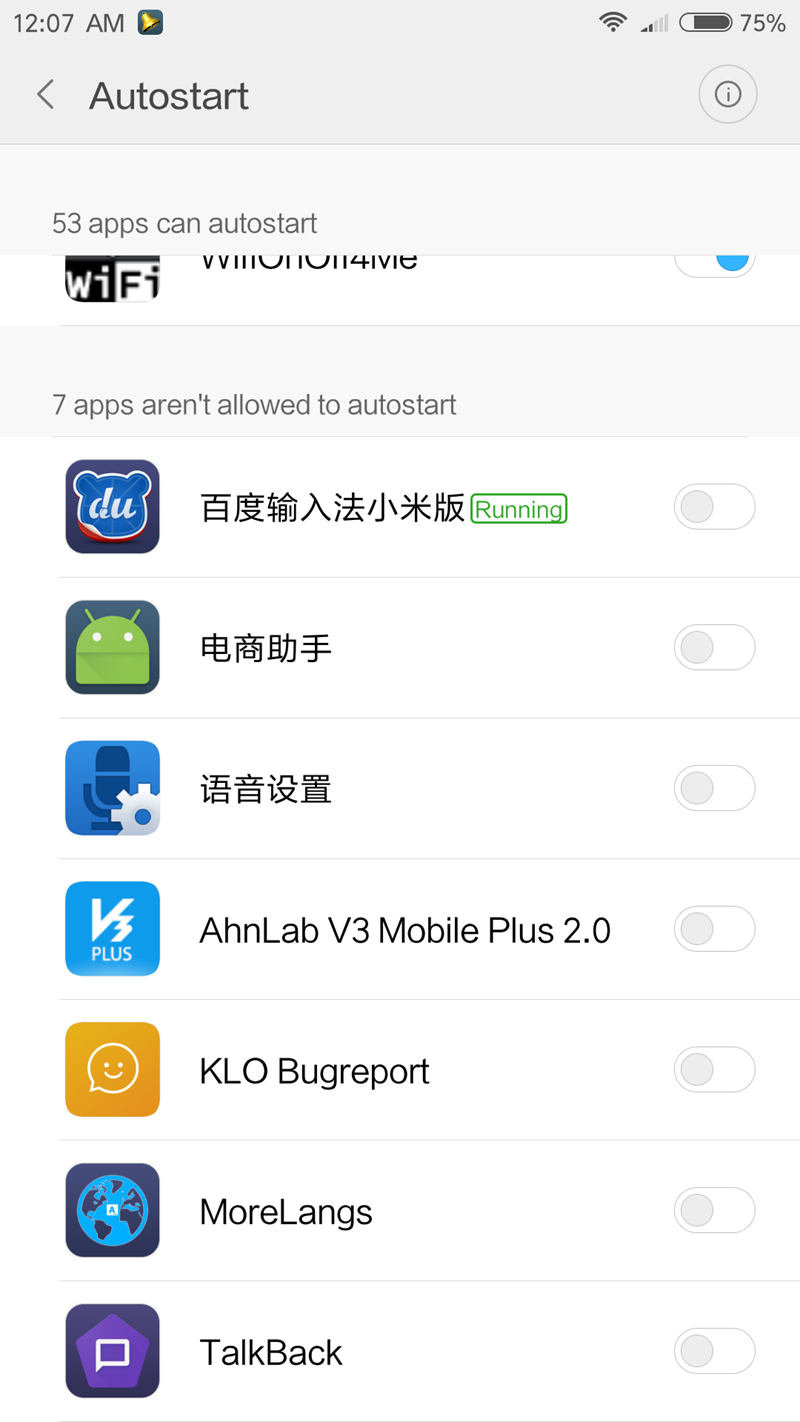800x1422 pixels.
Task: Allow AhnLab V3 Mobile Plus 2.0 autostart
Action: click(x=714, y=930)
